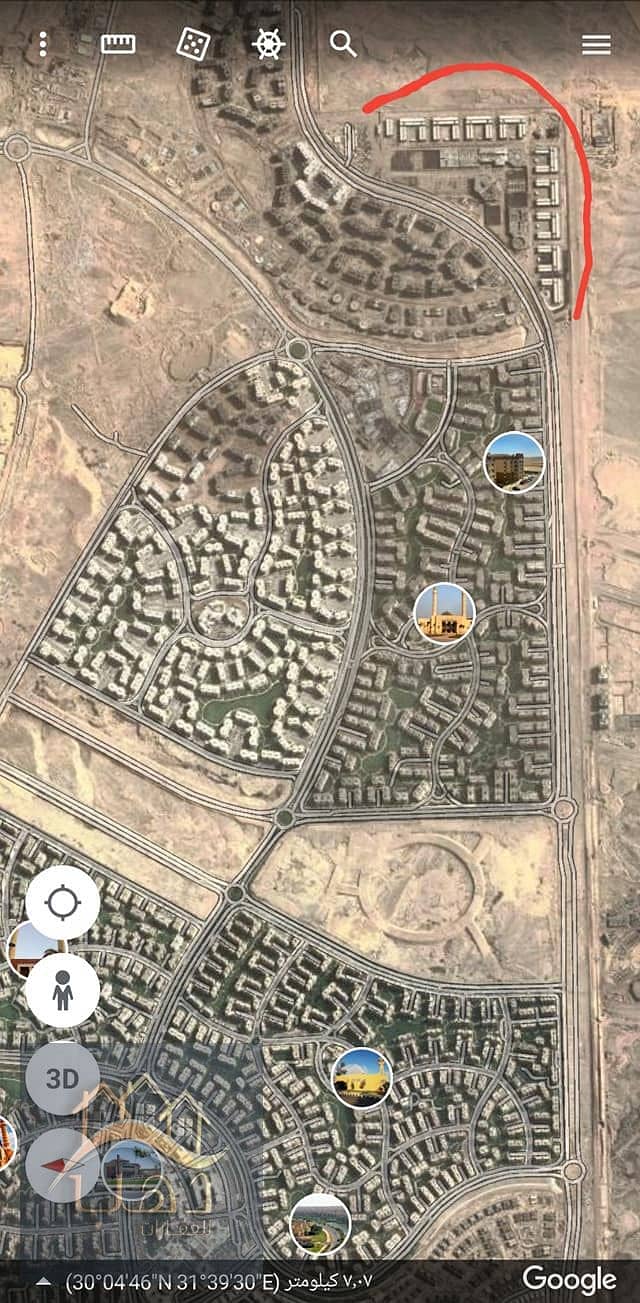Tap the compass to reset north
Screen dimensions: 640x1303
pos(62,1166)
